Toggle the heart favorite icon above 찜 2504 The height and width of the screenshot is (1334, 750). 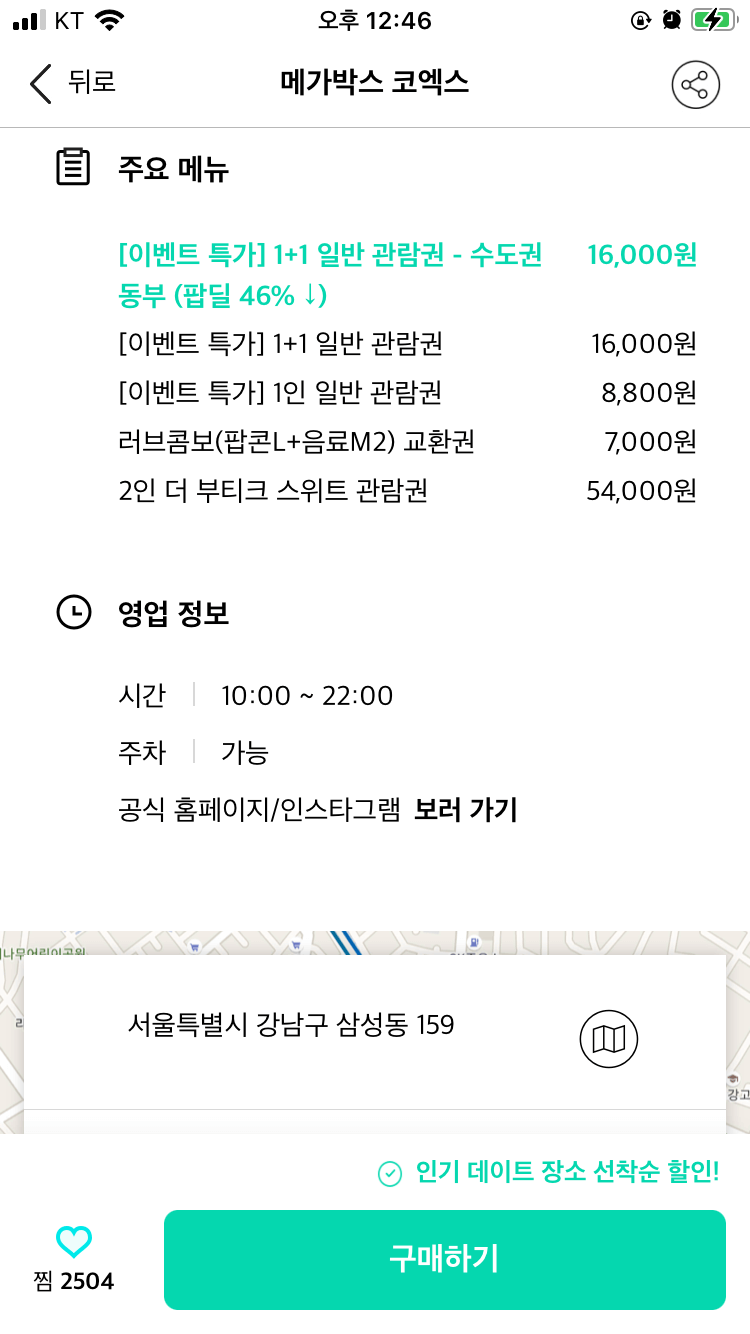[74, 1243]
